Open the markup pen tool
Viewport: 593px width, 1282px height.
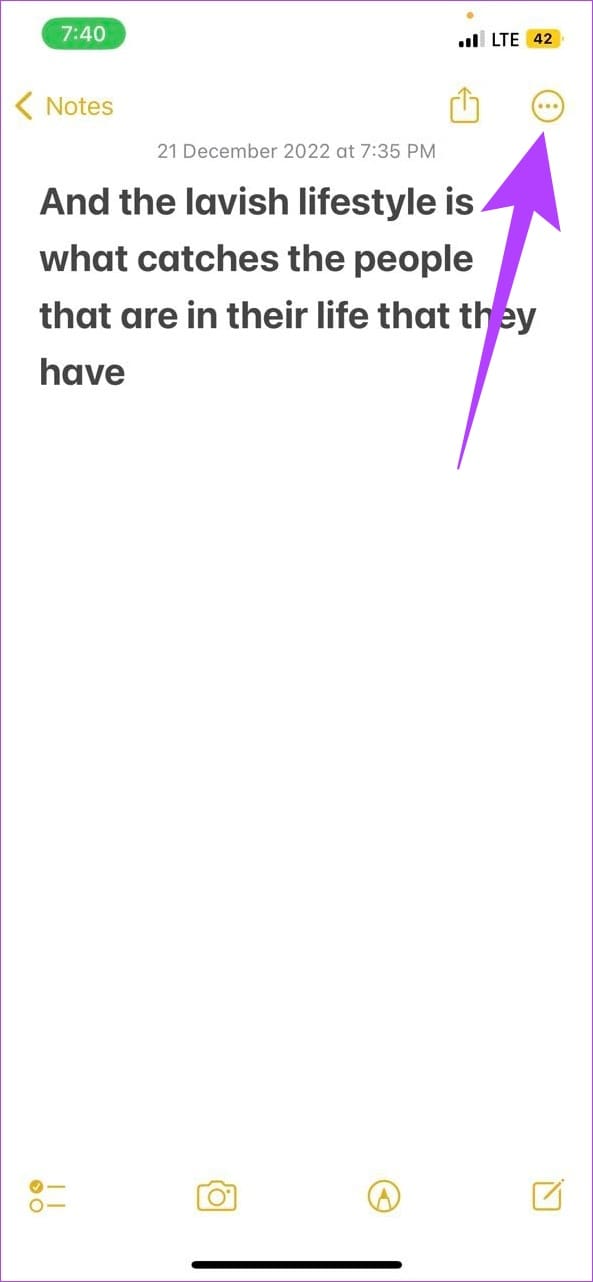(384, 1195)
